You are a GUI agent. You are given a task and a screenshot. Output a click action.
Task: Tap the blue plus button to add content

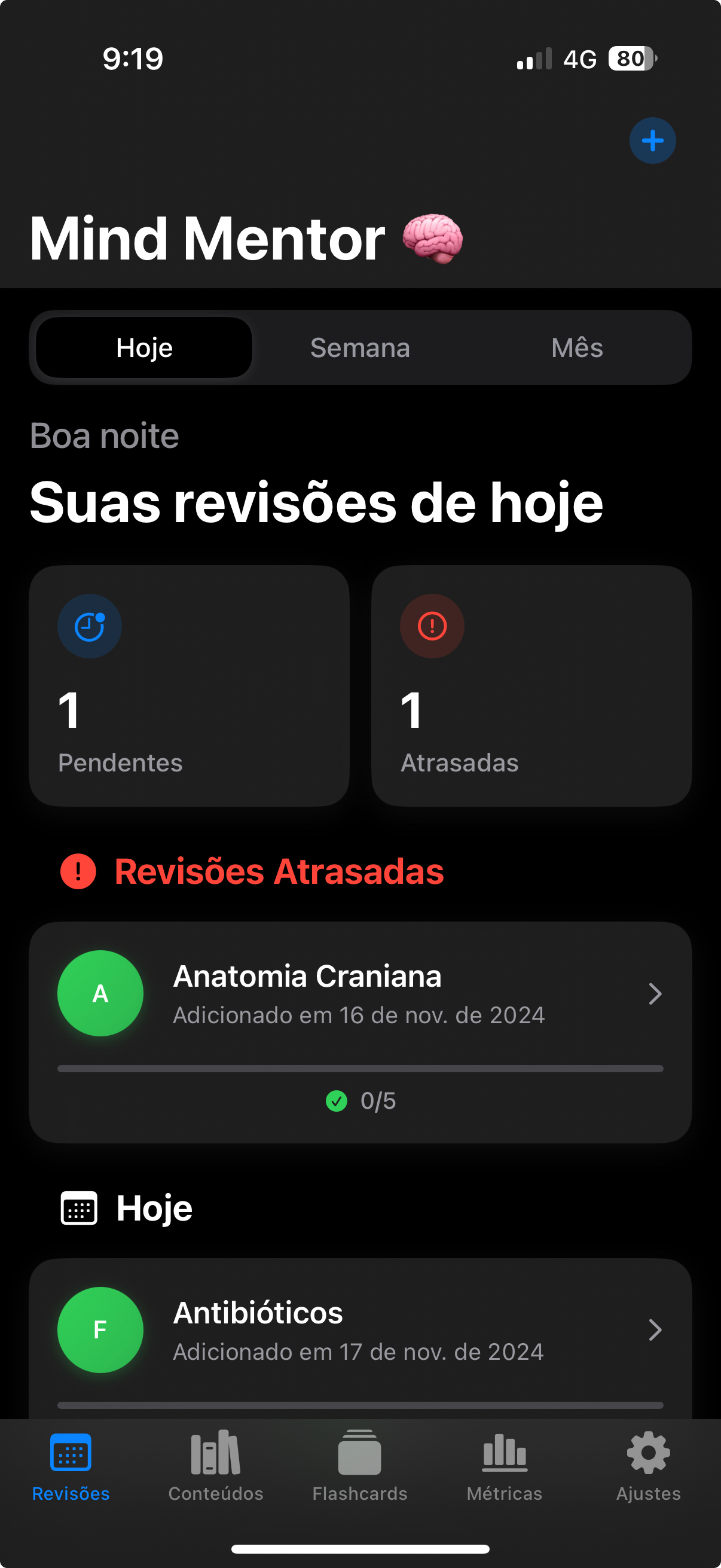click(x=652, y=140)
